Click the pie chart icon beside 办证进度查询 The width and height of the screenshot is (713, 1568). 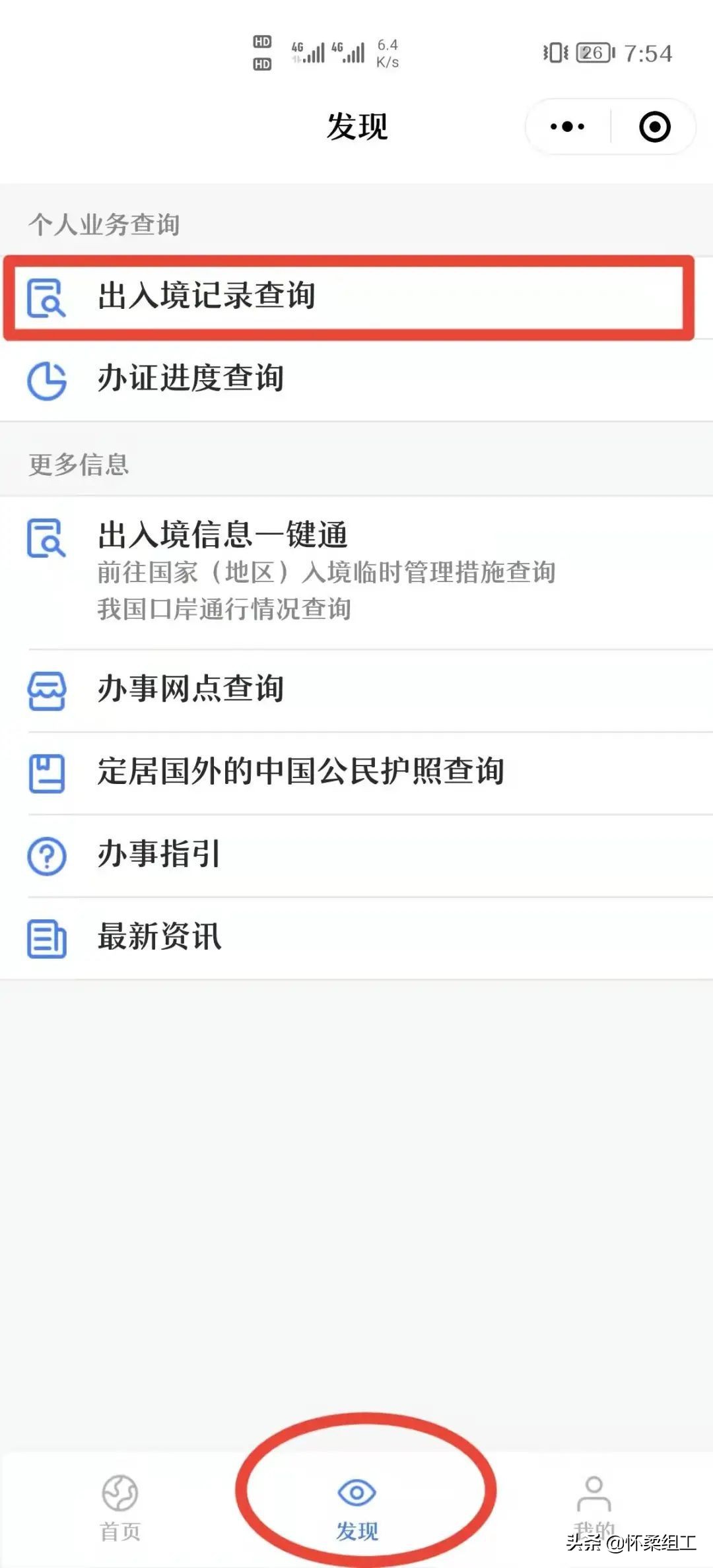pos(46,379)
